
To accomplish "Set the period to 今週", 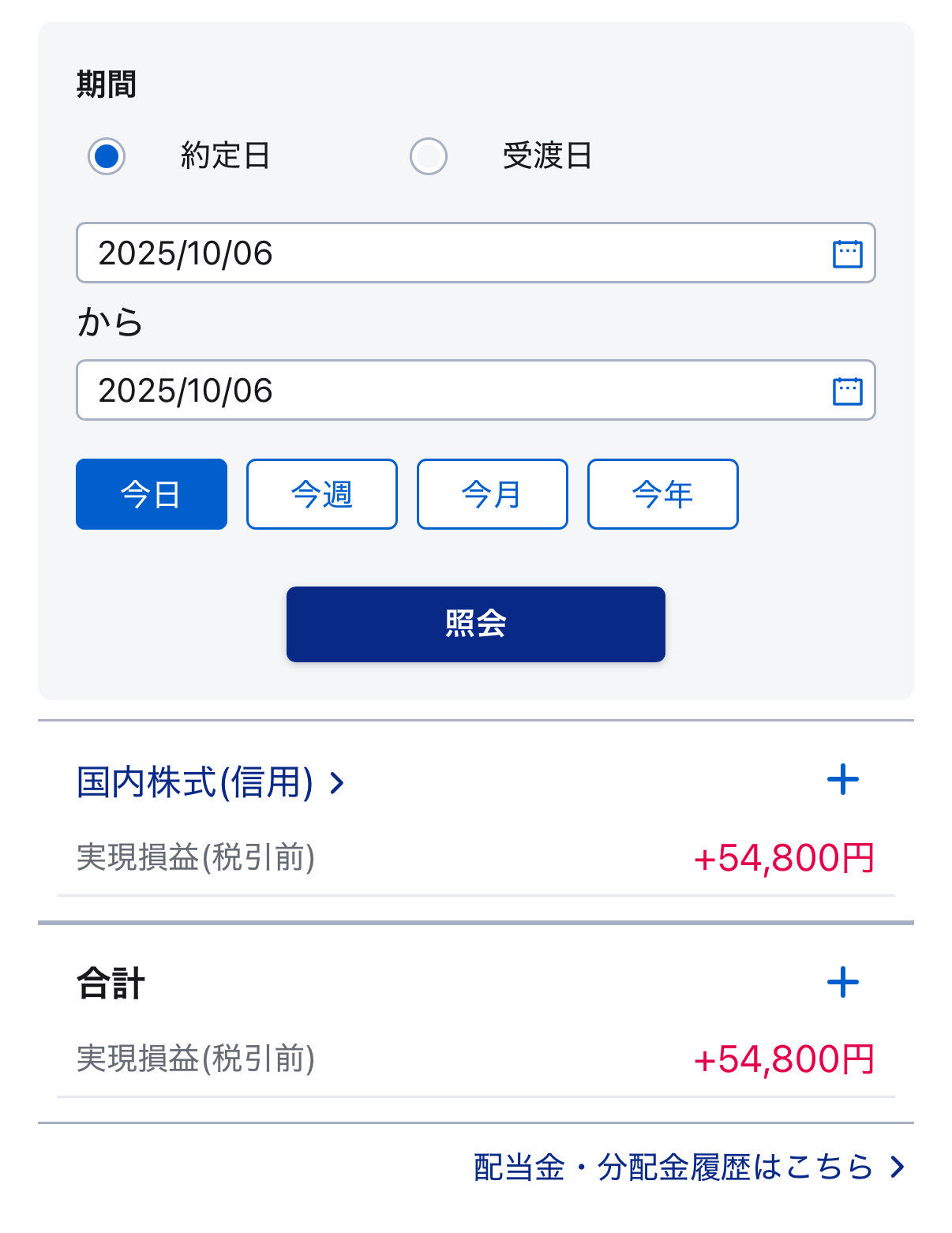I will pos(322,494).
